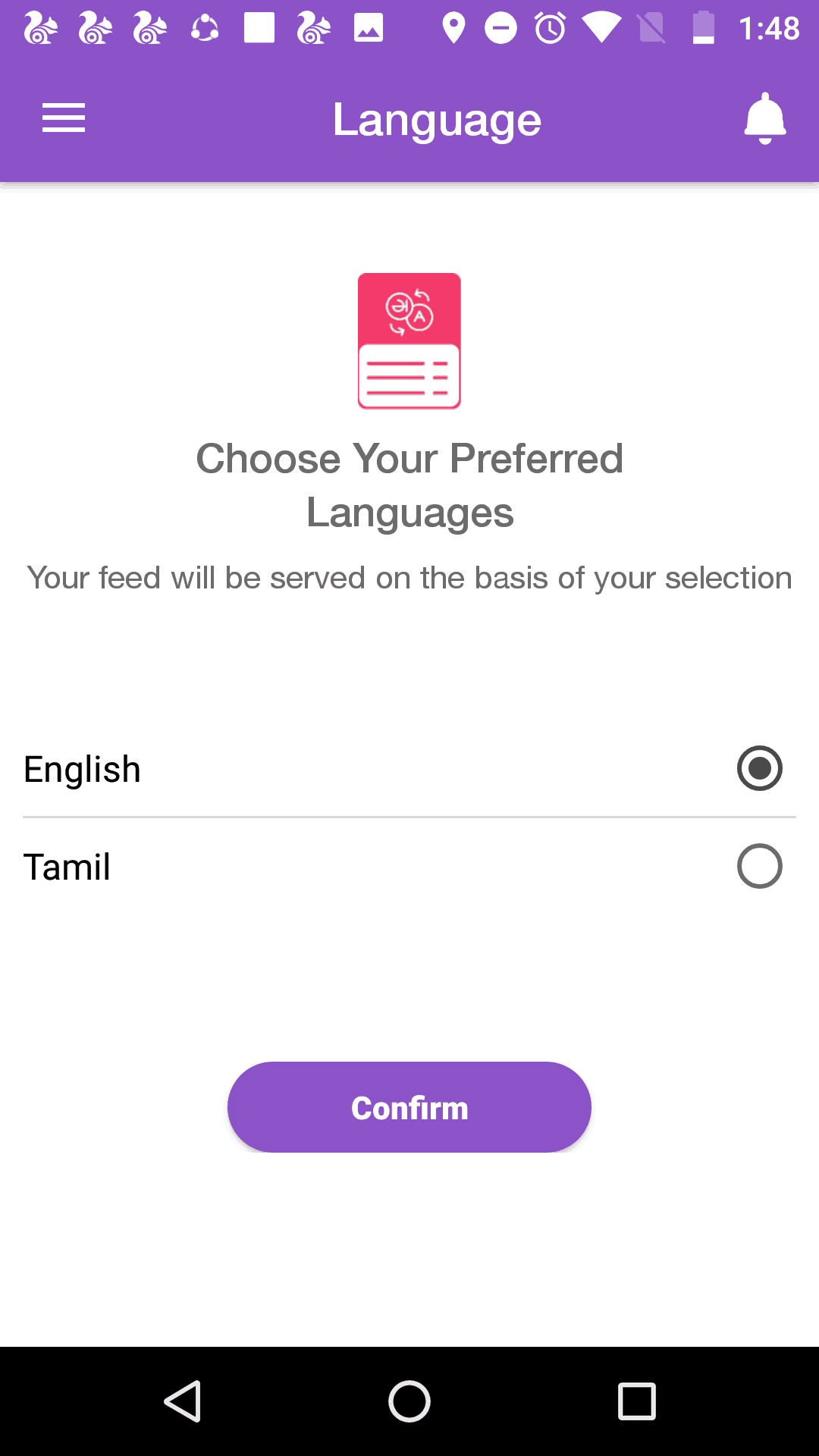Confirm the language selection
The width and height of the screenshot is (819, 1456).
click(409, 1107)
